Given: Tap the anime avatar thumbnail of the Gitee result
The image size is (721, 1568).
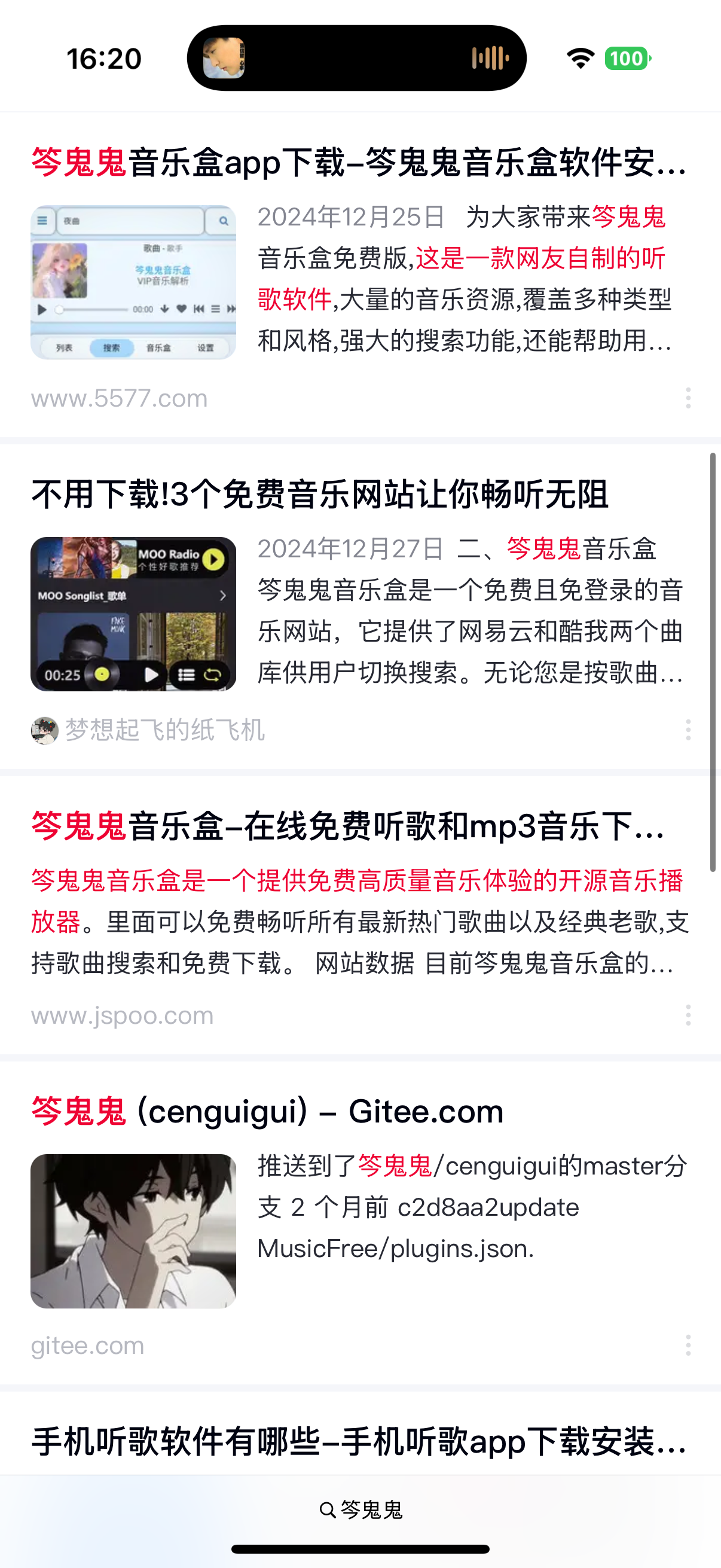Looking at the screenshot, I should click(133, 1231).
